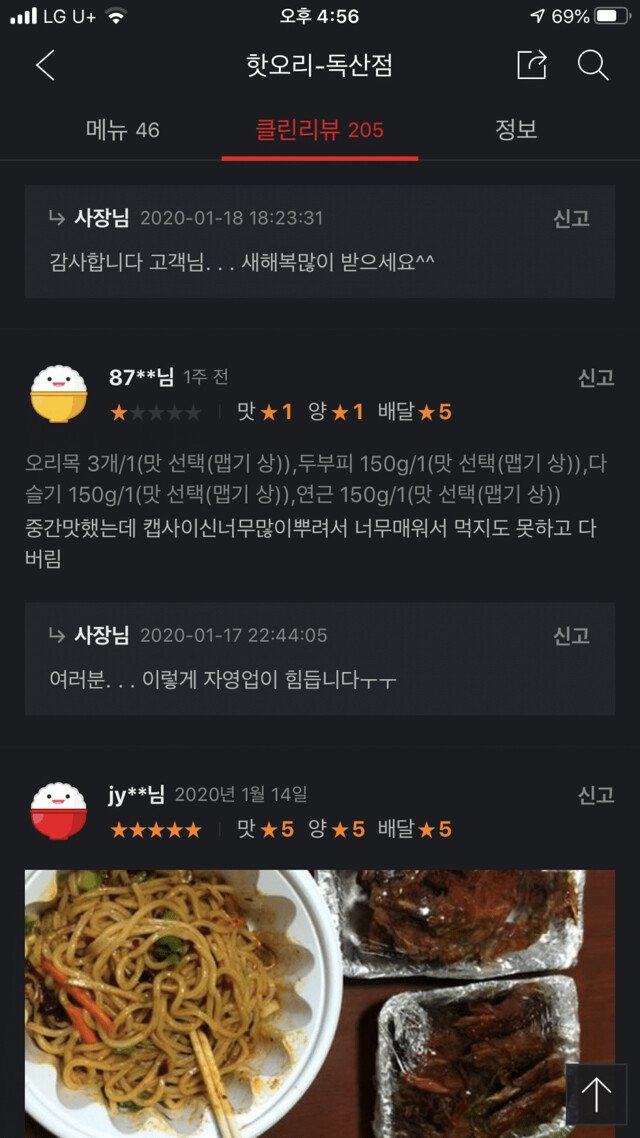Open search with the magnifier icon

[593, 66]
